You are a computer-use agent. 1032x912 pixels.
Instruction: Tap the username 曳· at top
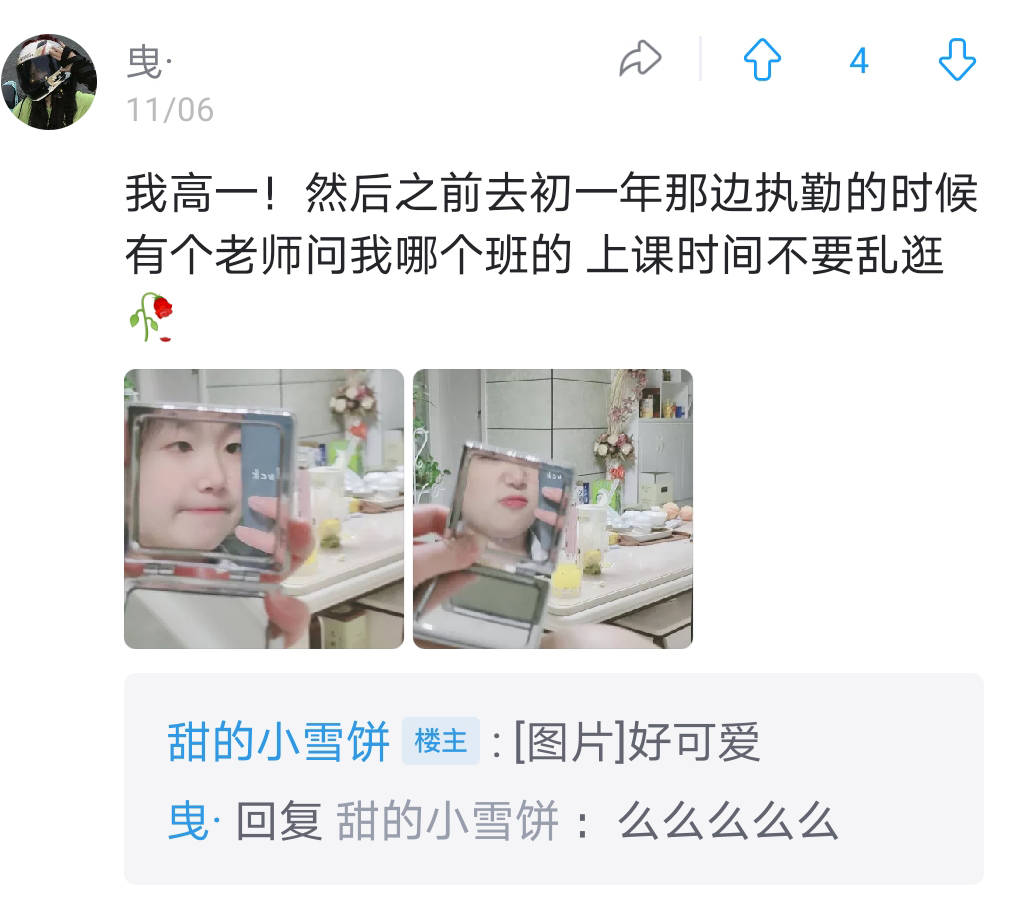pos(149,63)
